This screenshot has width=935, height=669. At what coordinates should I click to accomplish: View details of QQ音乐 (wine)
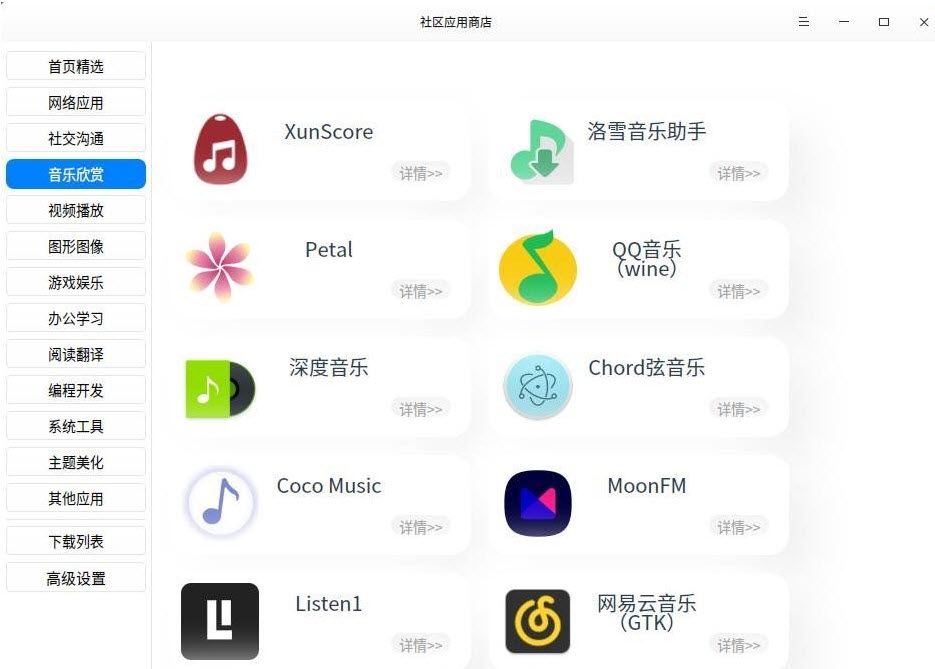(738, 291)
